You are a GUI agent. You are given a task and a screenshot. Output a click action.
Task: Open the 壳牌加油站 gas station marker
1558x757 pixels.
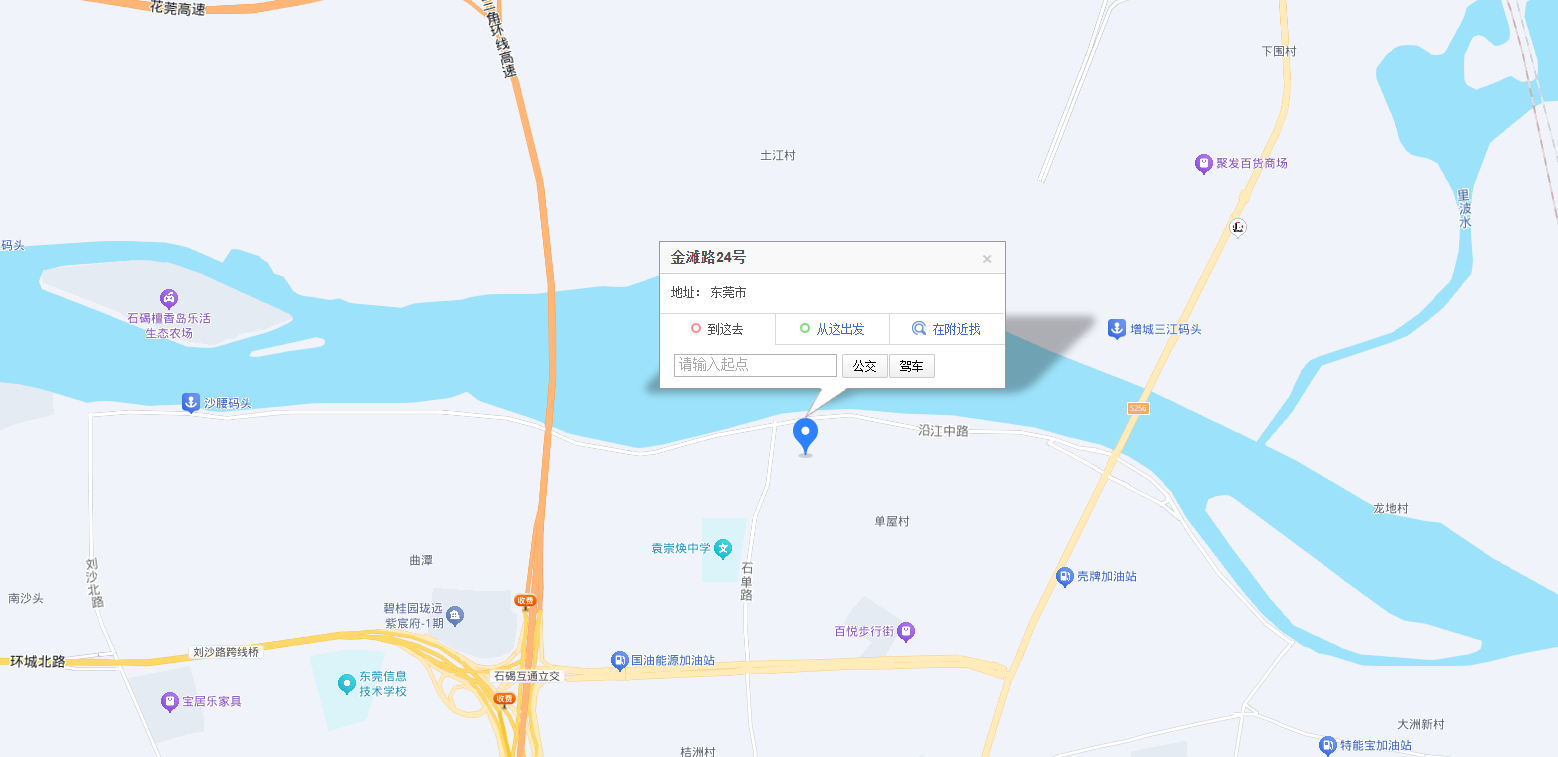tap(1065, 577)
